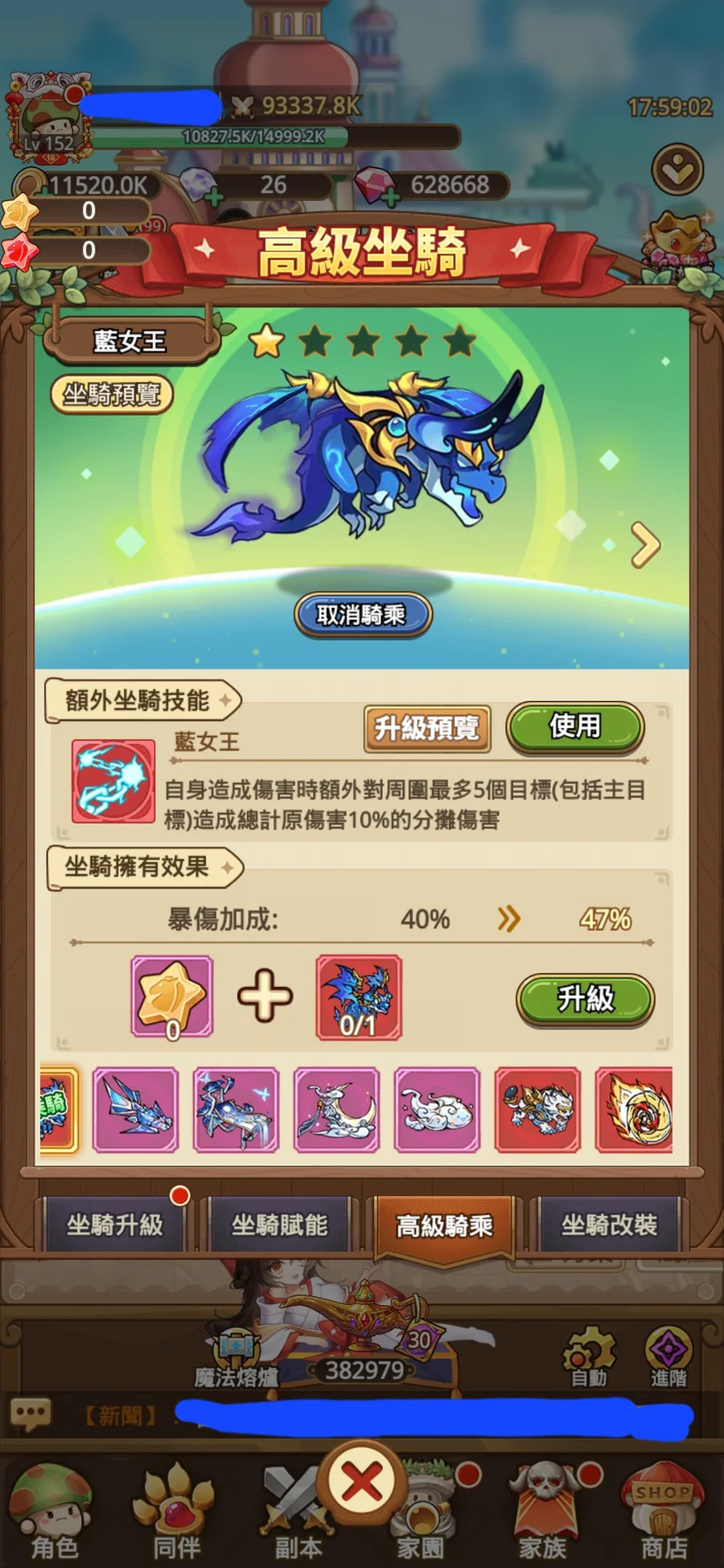The width and height of the screenshot is (724, 1568).
Task: Tap the green 使用 button
Action: [x=574, y=727]
